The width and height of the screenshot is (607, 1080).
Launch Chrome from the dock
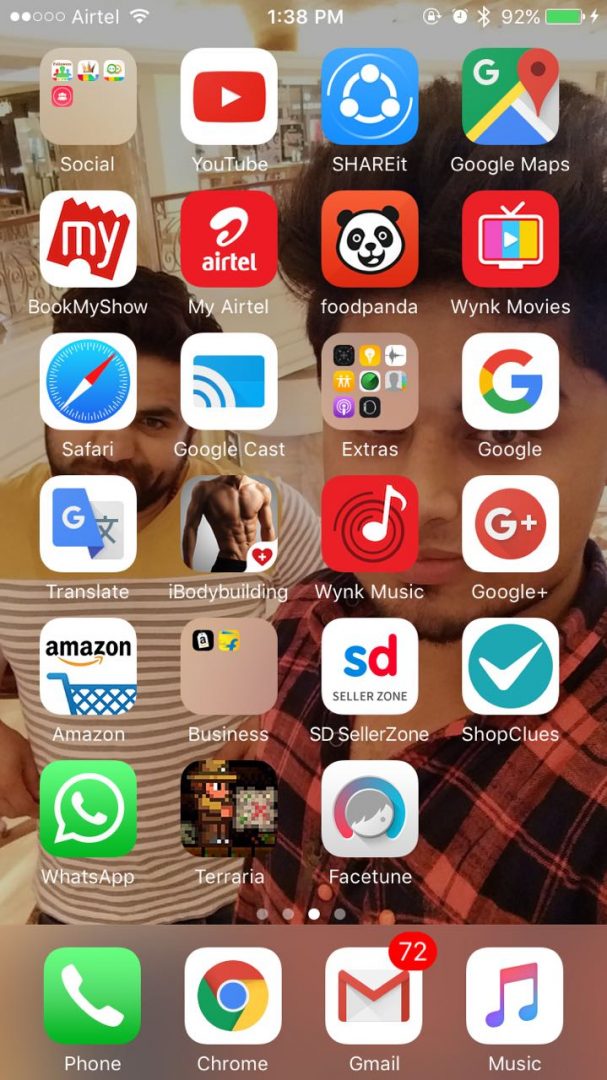pos(233,995)
